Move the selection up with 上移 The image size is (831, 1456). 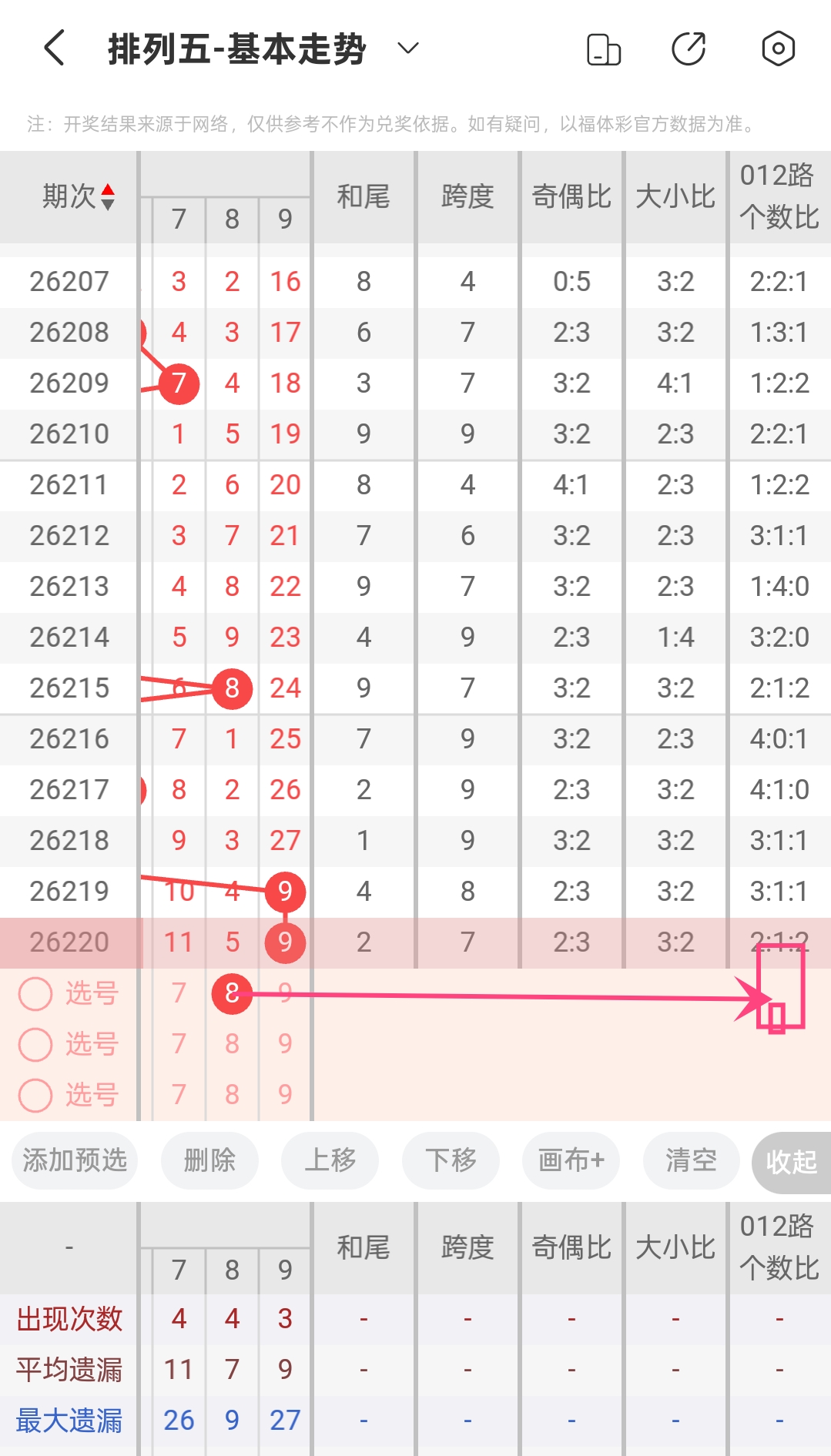coord(330,1160)
